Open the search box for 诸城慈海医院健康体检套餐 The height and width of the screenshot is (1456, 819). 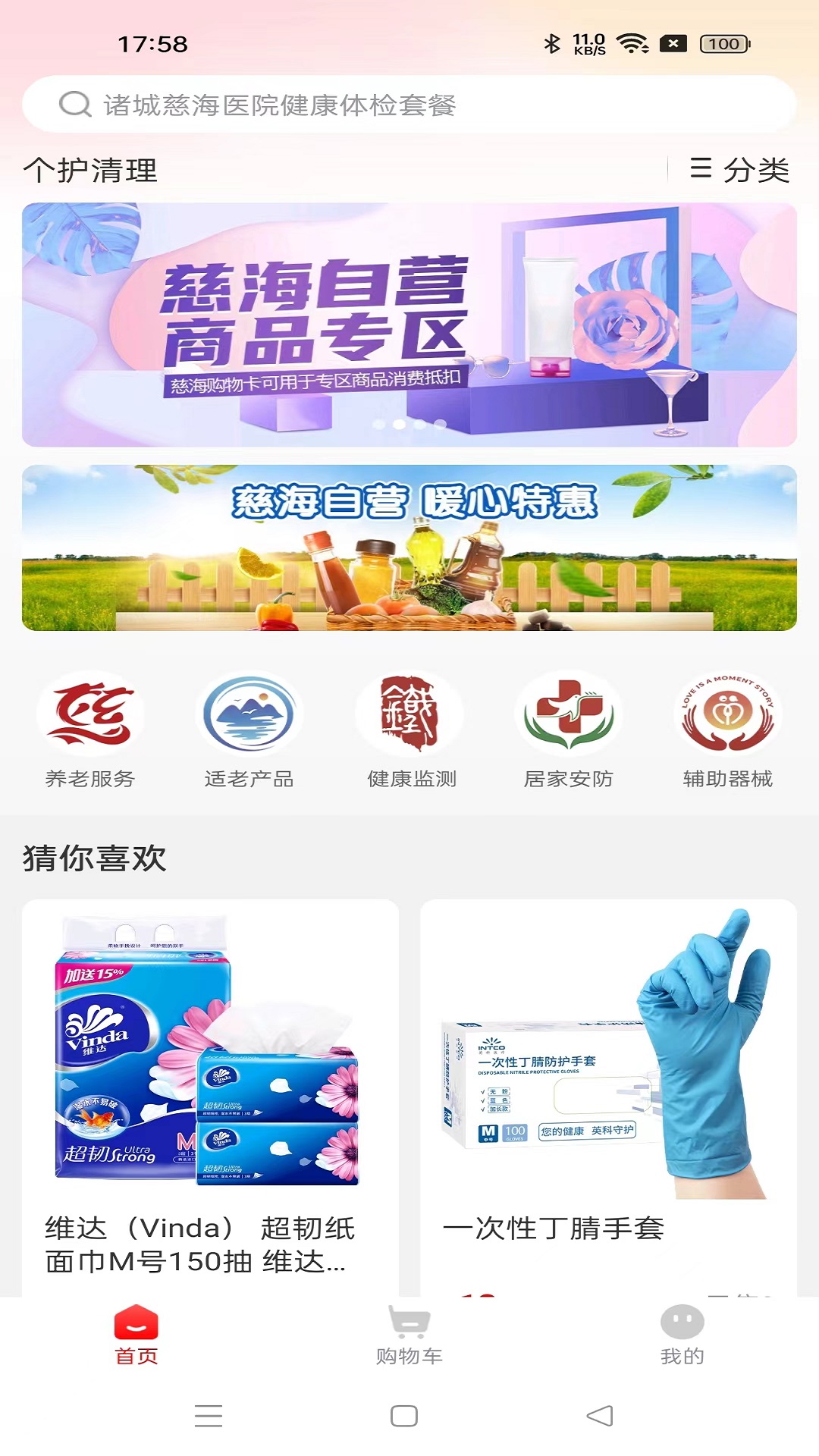[x=409, y=105]
